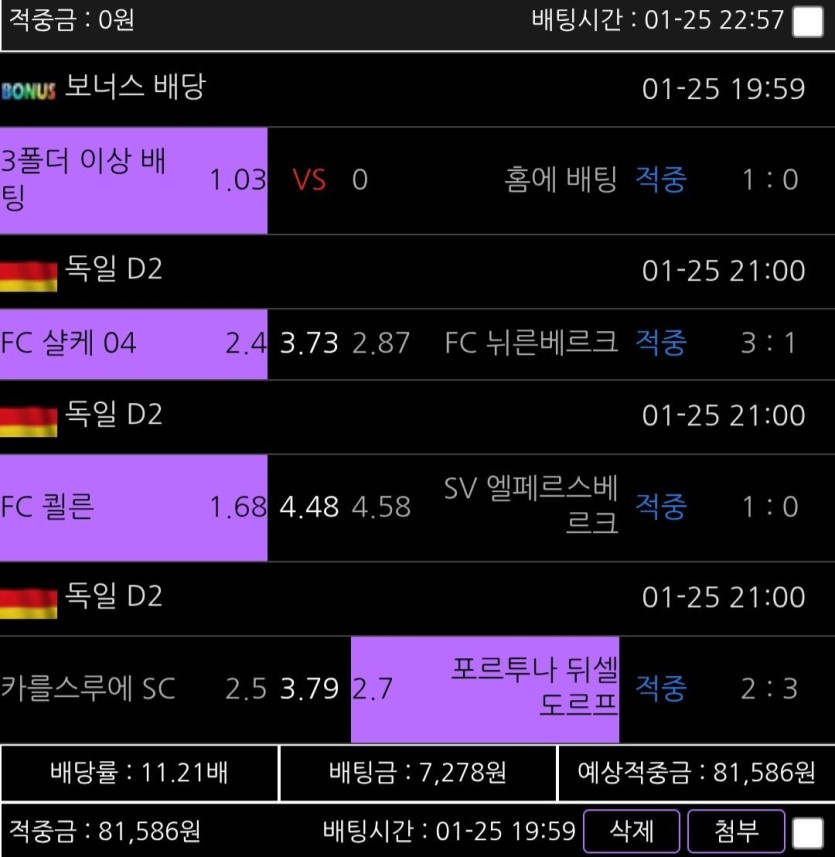Check the box beside 배팅시간 01-25 22:57
Screen dimensions: 835x857
807,22
